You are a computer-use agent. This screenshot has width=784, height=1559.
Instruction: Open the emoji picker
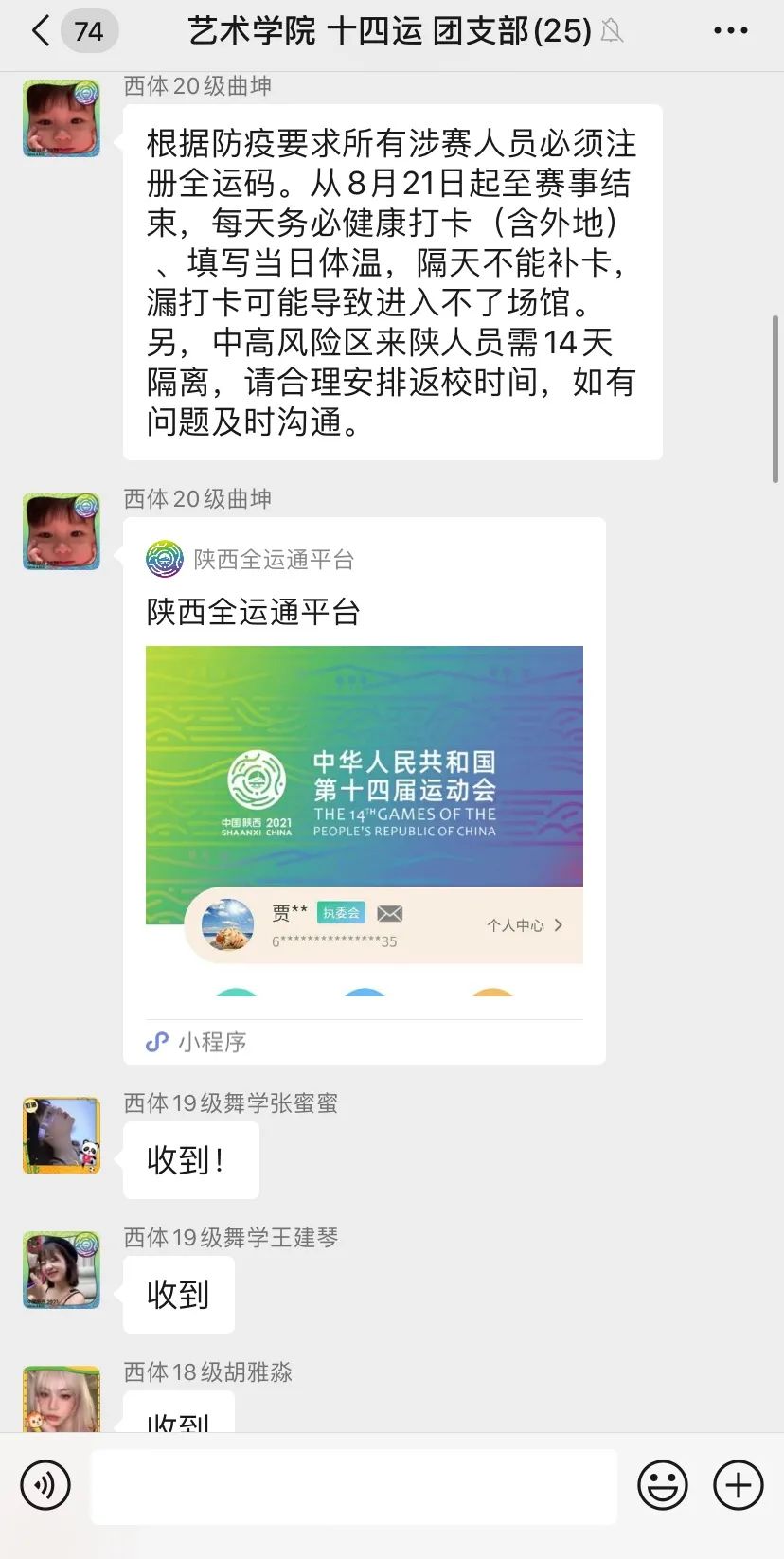click(x=662, y=1485)
